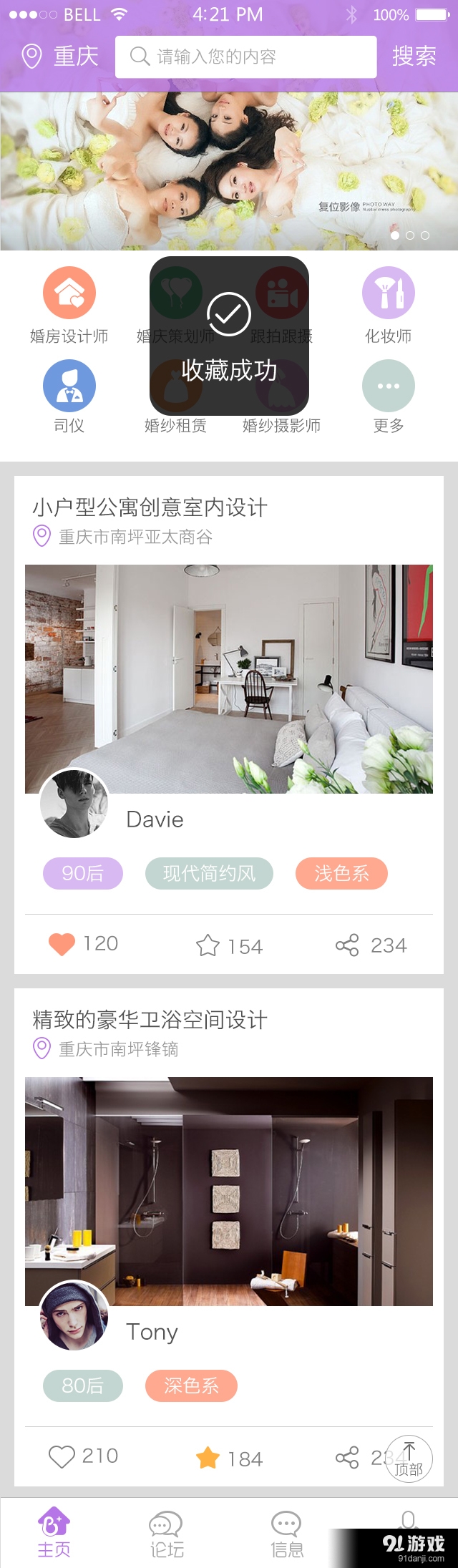Remove the favorite star on Tony's post
The height and width of the screenshot is (1568, 458).
click(208, 1458)
